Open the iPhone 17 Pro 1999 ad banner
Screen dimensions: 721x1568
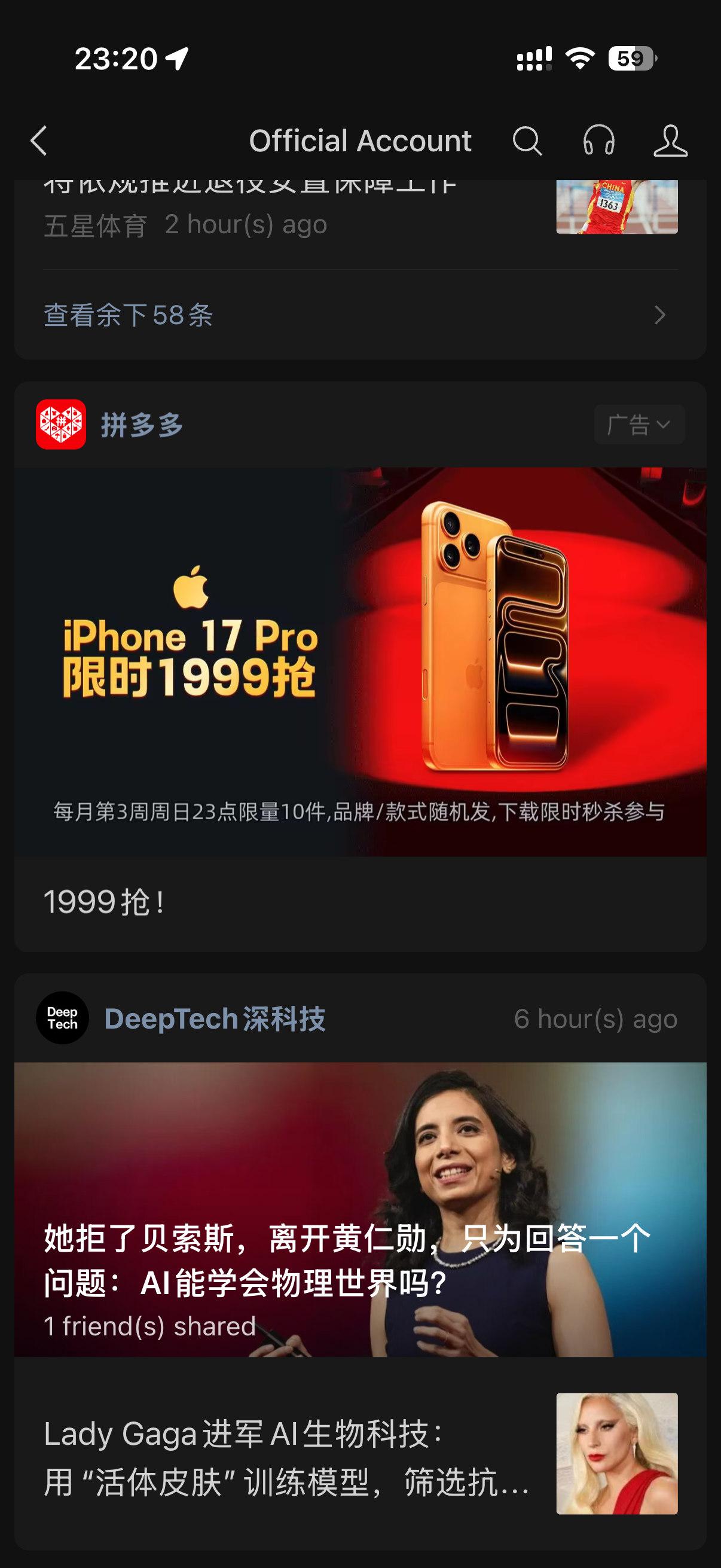(x=360, y=661)
